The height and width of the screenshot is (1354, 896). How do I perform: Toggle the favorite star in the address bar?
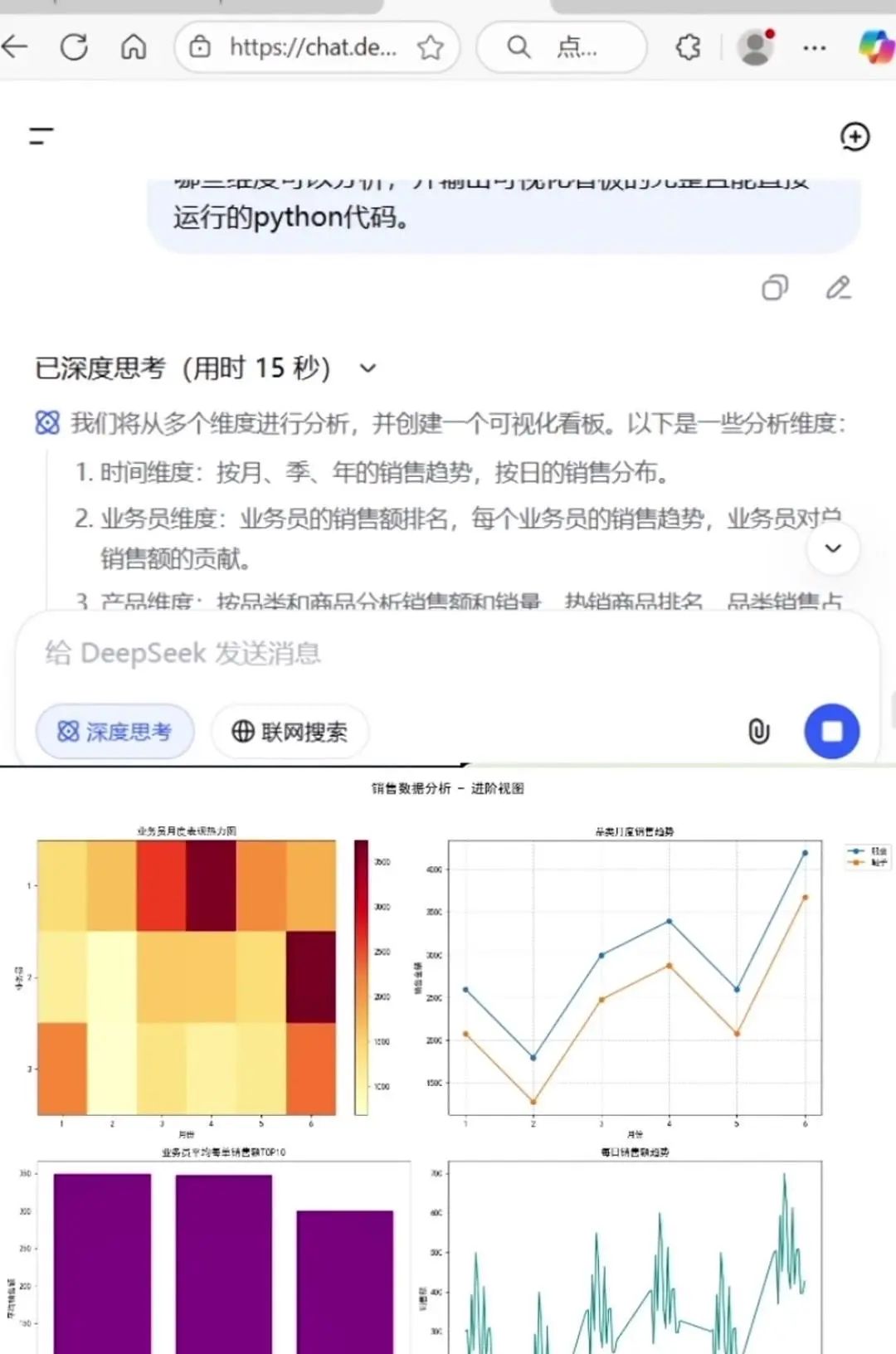pos(431,48)
